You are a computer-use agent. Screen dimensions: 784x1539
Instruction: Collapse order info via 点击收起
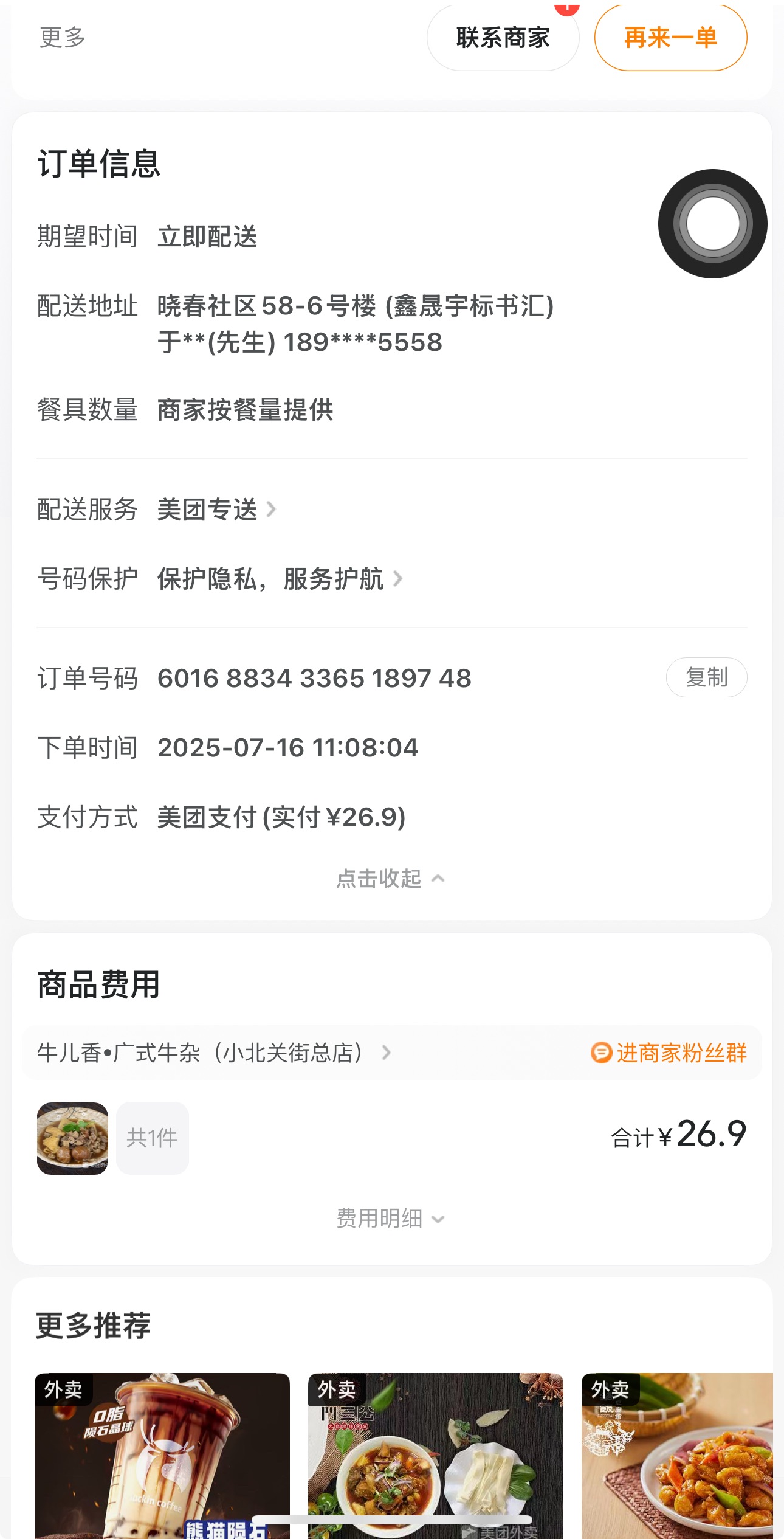click(390, 879)
